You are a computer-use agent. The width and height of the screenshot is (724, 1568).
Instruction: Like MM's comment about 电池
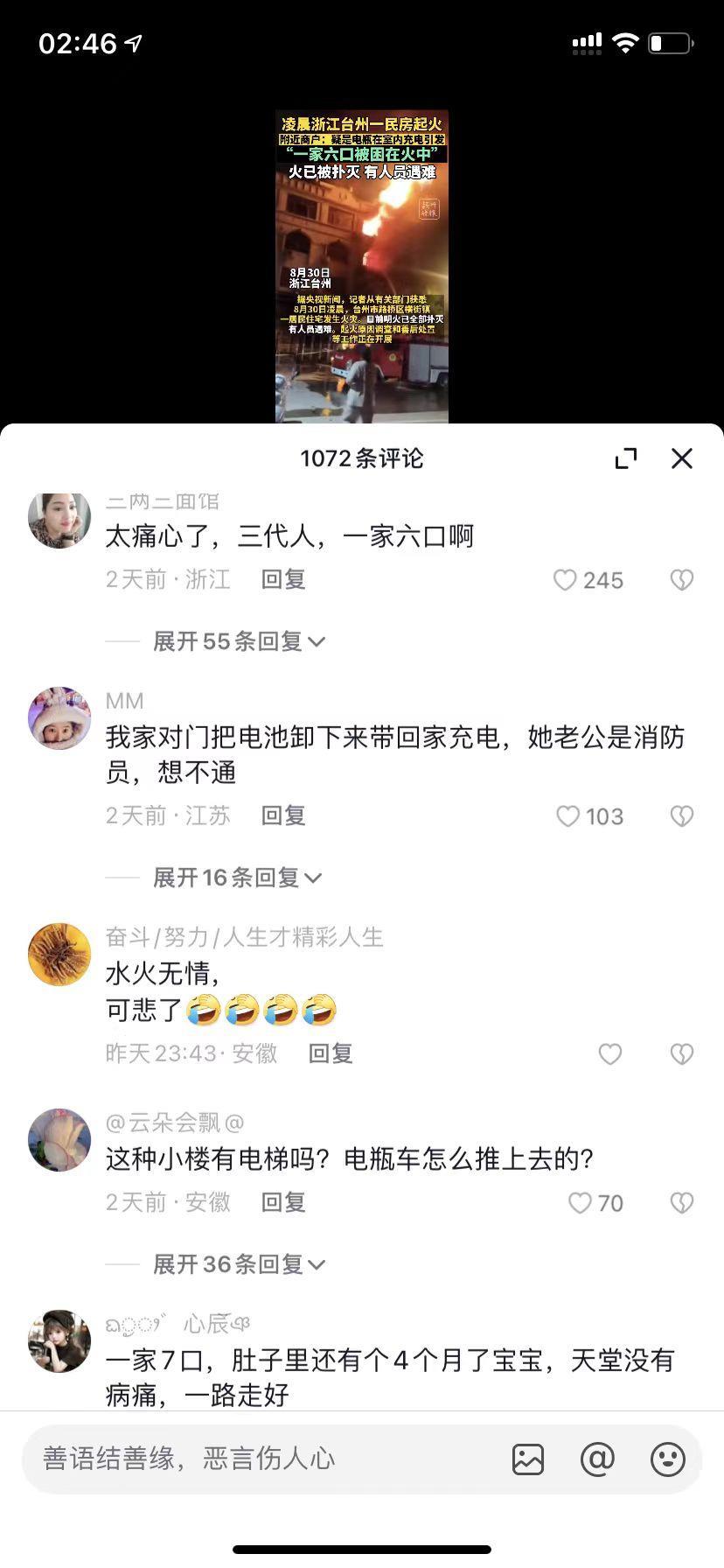[x=568, y=816]
